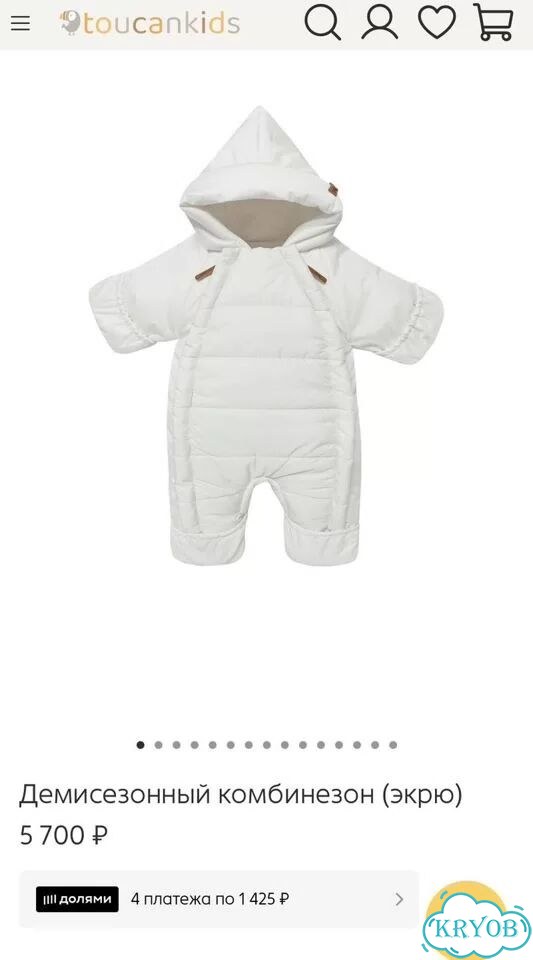Jump to the second gallery dot
533x960 pixels.
click(x=158, y=745)
